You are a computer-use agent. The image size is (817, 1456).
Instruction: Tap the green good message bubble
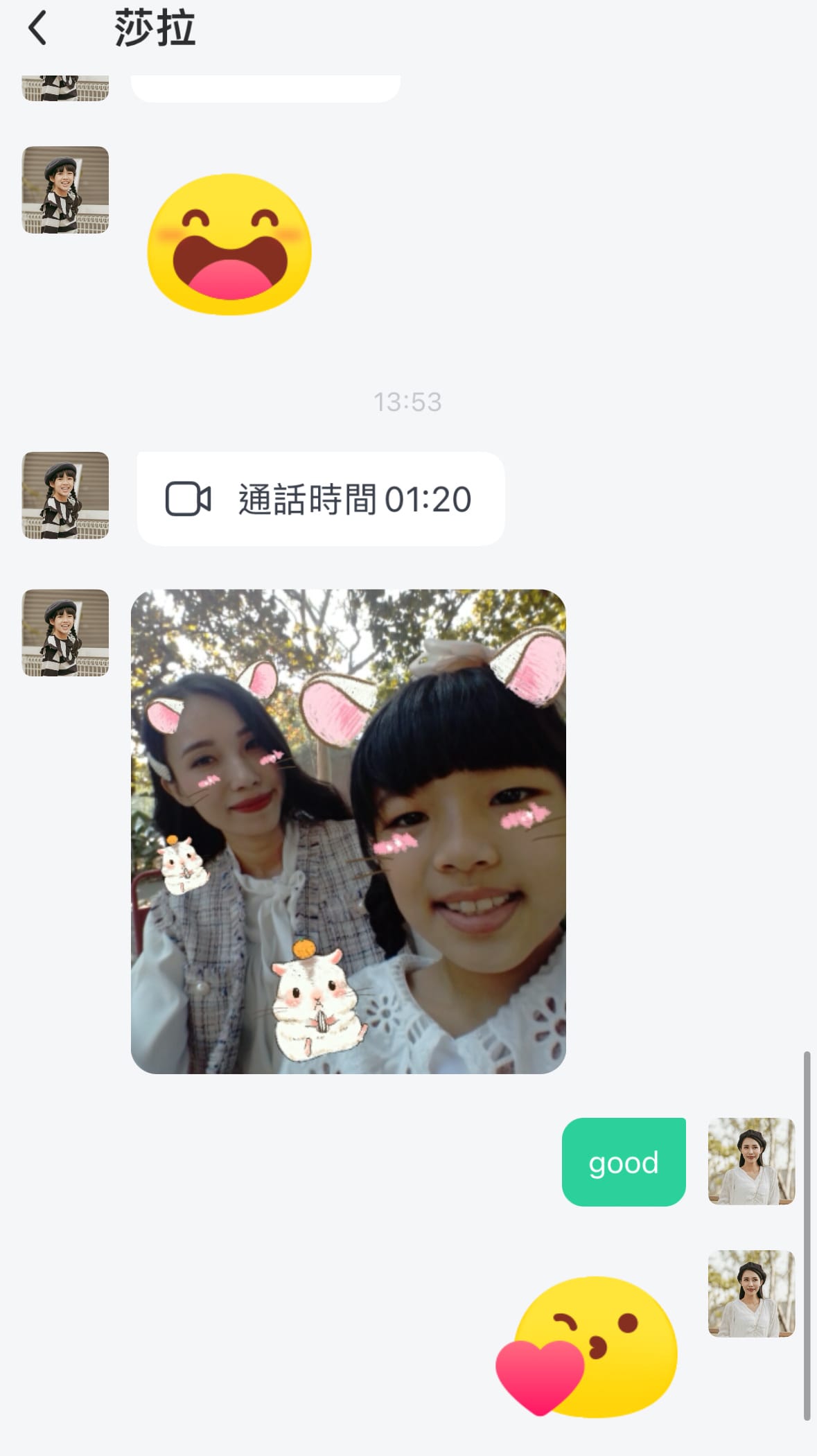(x=623, y=1161)
